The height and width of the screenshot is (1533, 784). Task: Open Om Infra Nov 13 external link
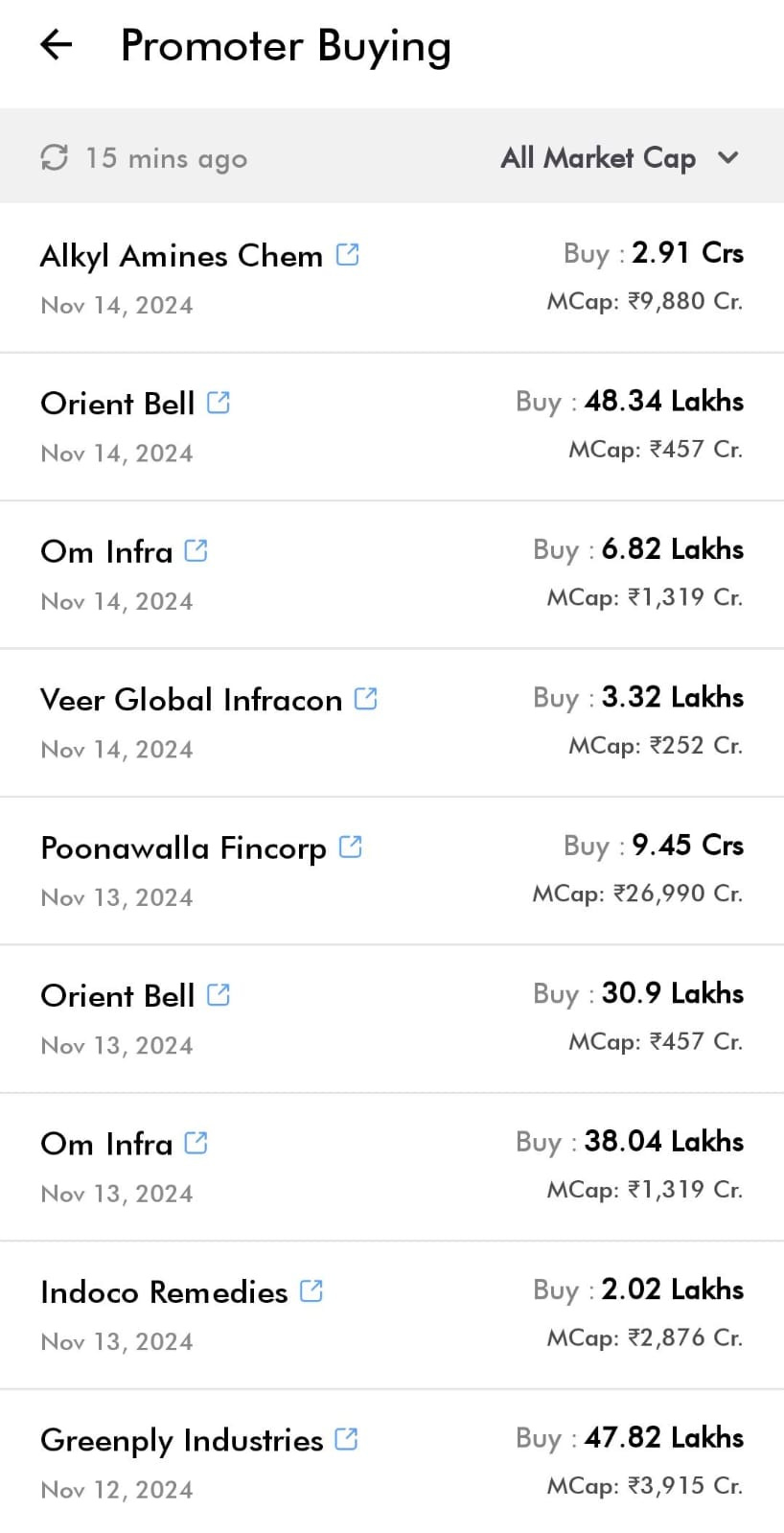[x=196, y=1143]
